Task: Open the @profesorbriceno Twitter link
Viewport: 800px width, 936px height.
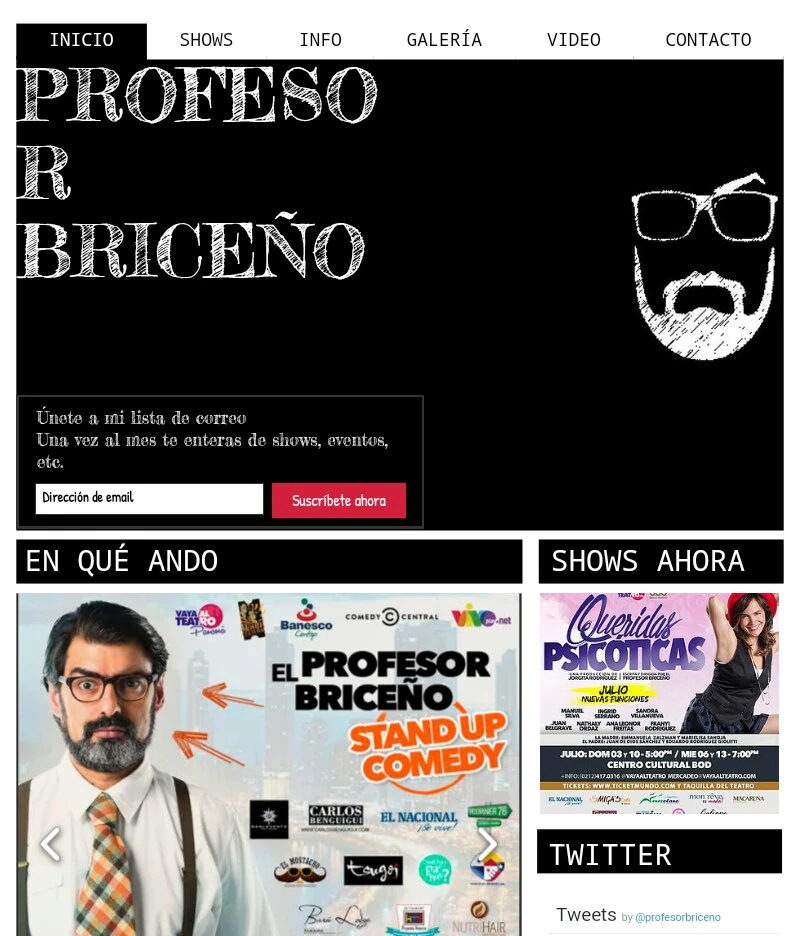Action: [678, 917]
